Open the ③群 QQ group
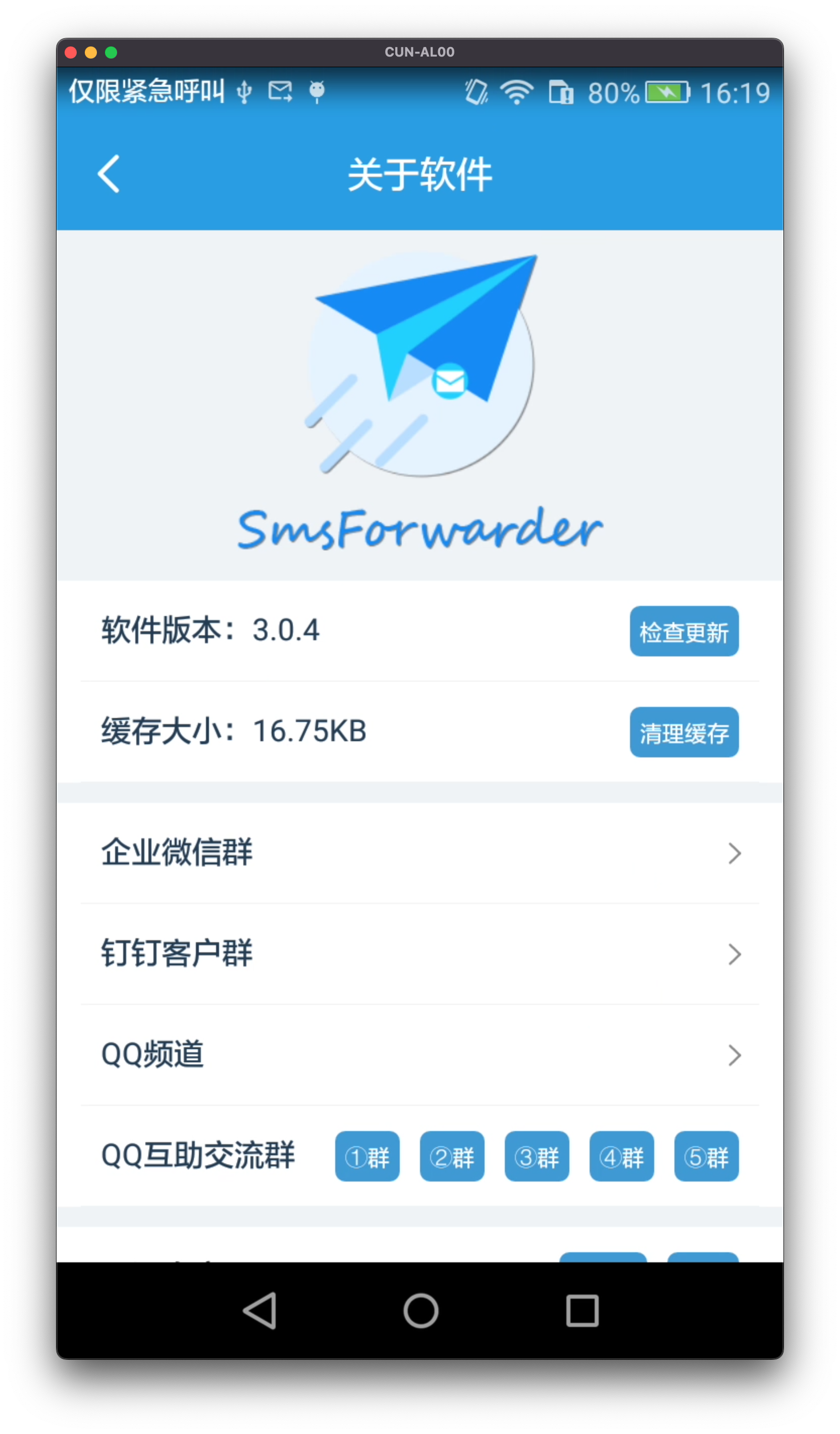The image size is (840, 1434). pos(536,1156)
